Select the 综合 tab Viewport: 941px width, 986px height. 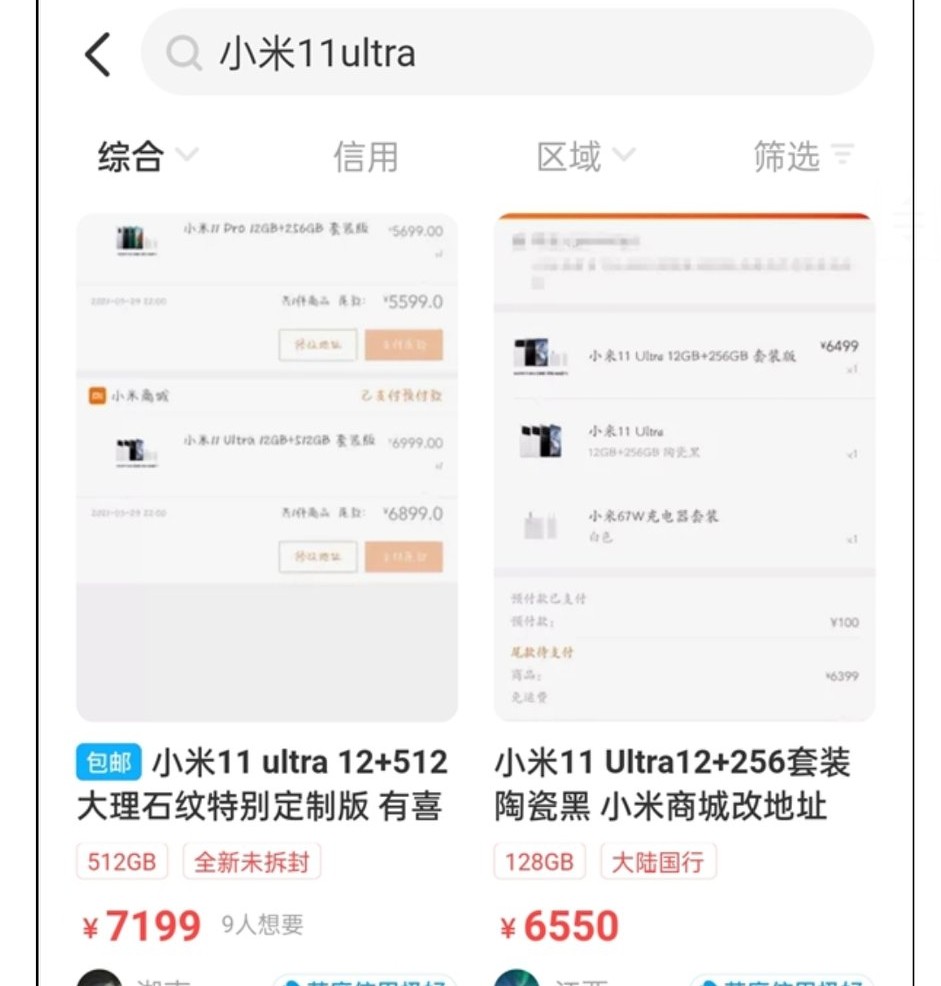(123, 156)
